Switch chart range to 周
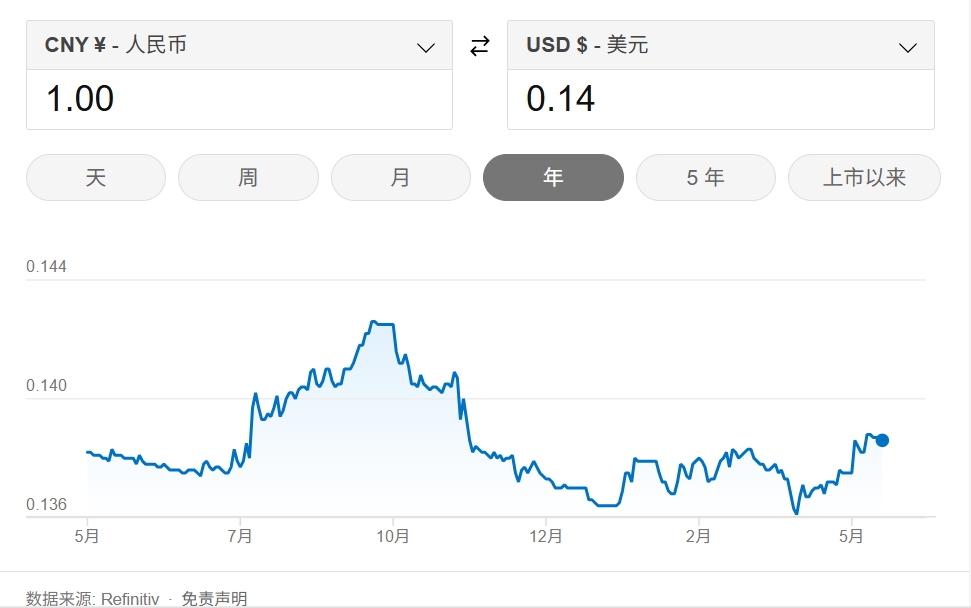The width and height of the screenshot is (971, 608). pos(248,178)
